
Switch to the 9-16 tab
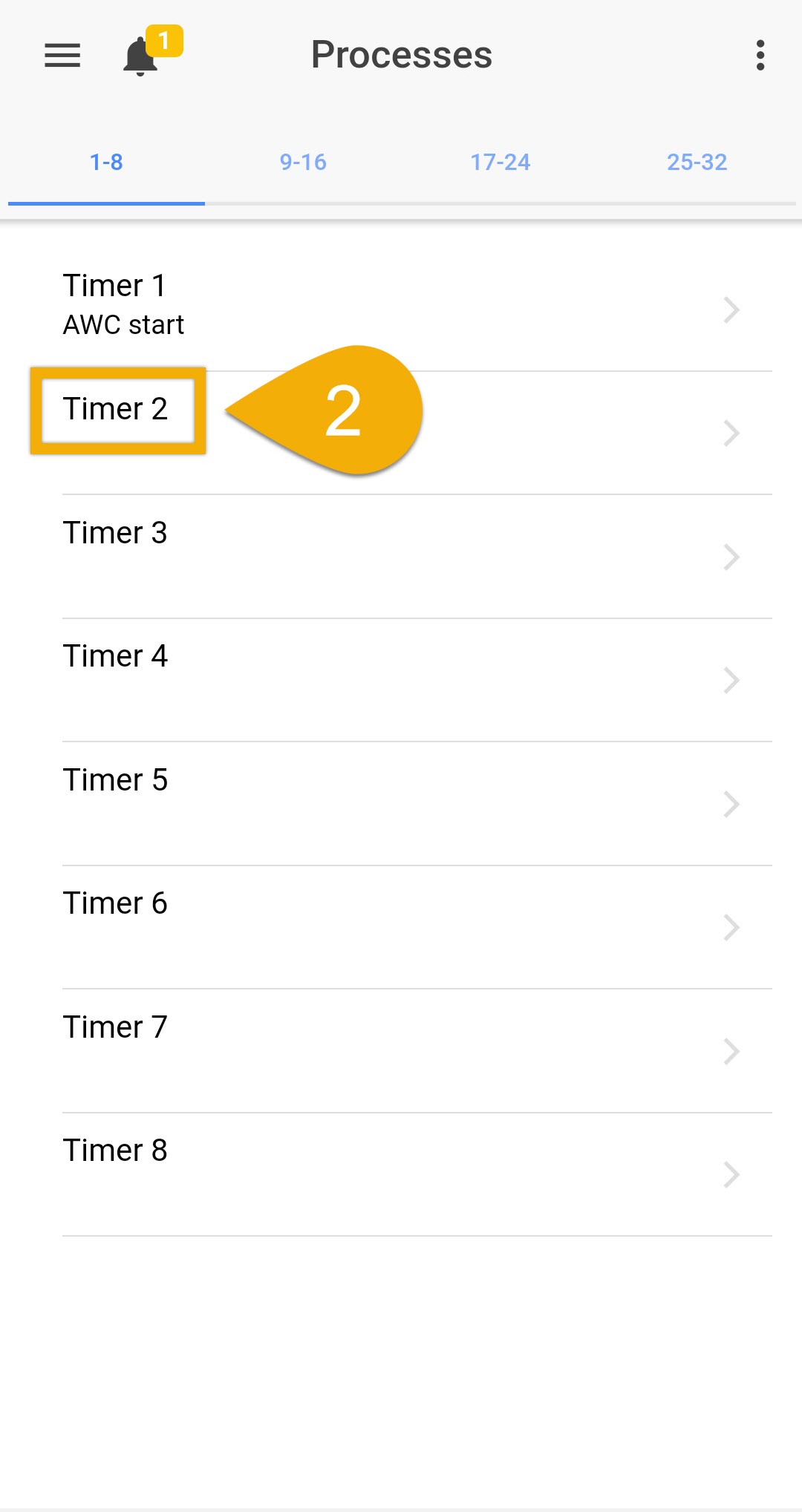[x=303, y=163]
